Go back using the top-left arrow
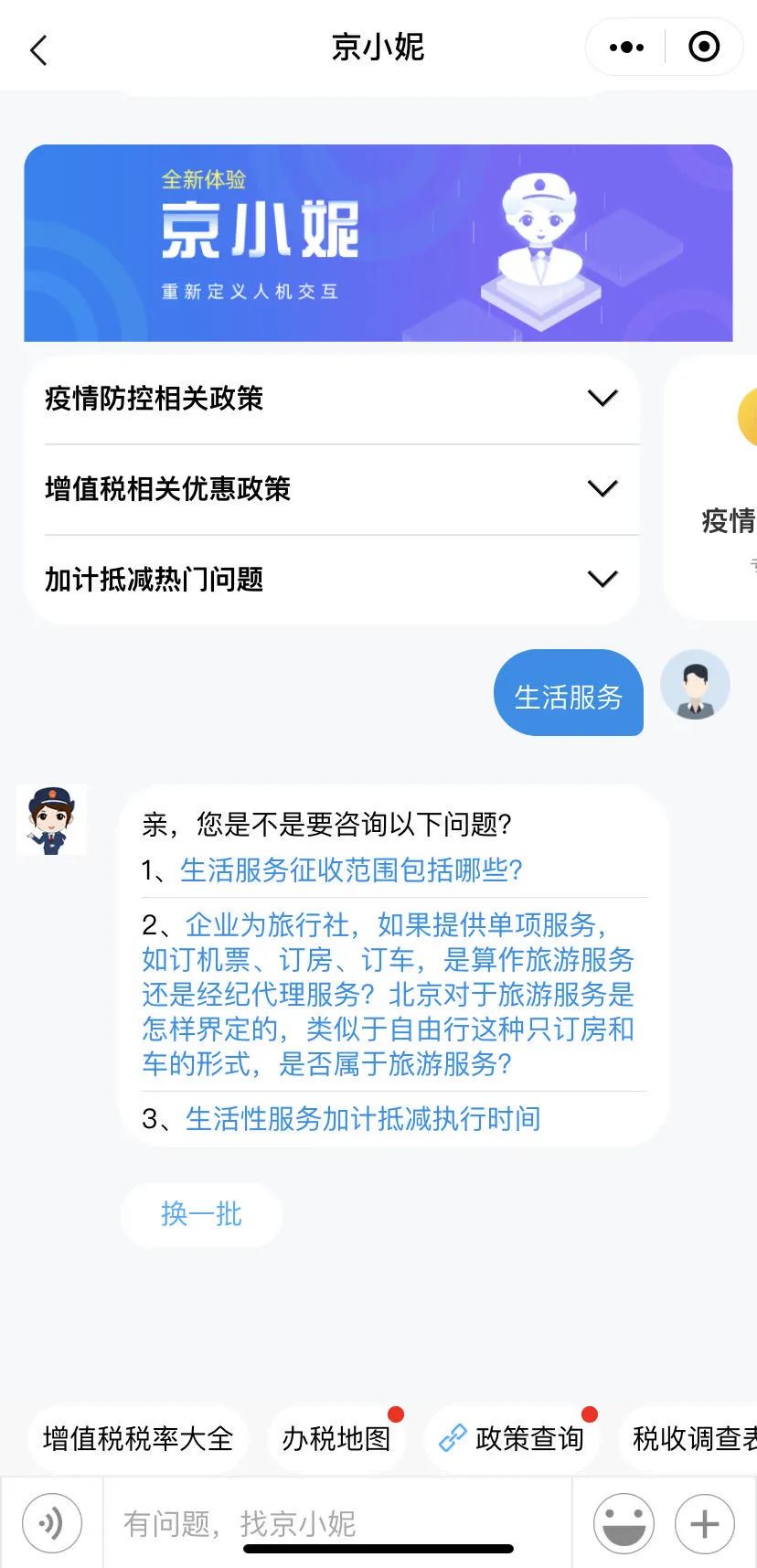The height and width of the screenshot is (1568, 757). tap(38, 49)
